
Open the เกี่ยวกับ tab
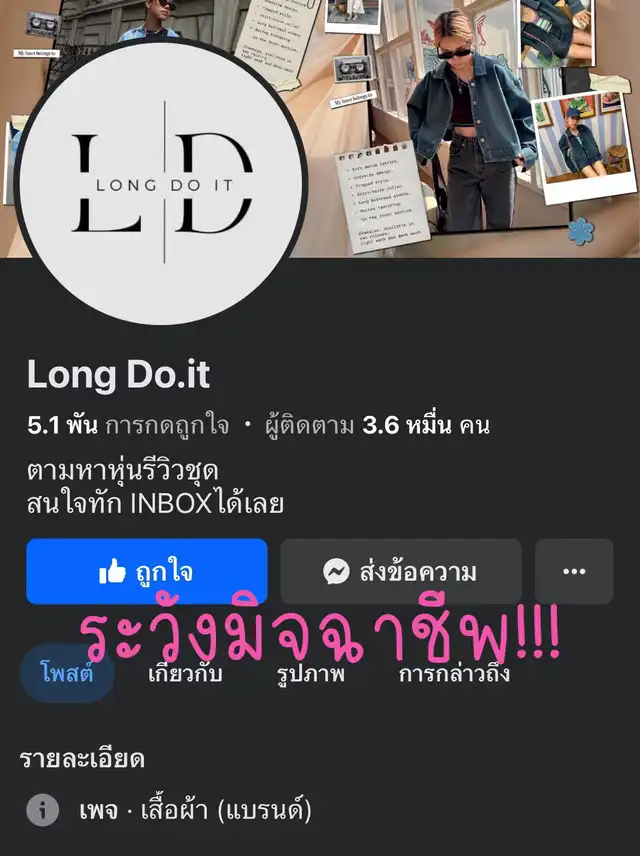(x=185, y=673)
